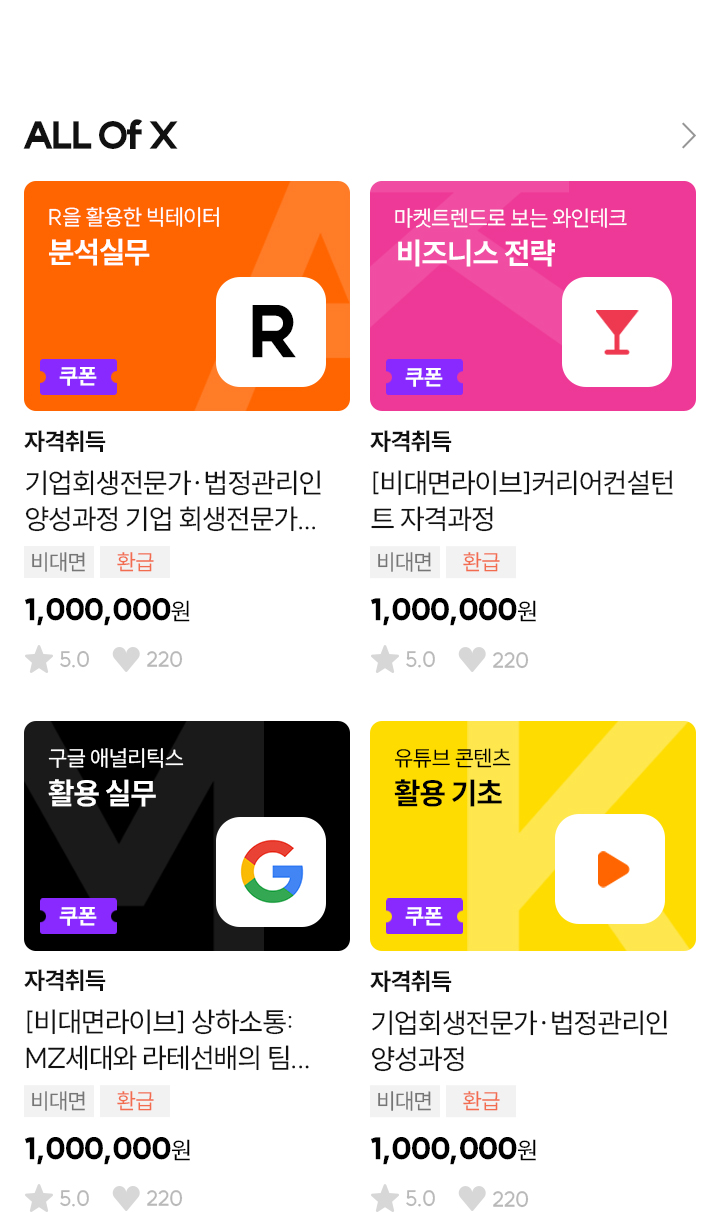Like the 커리어컨설턴트 자격과정 course with heart

click(x=472, y=660)
